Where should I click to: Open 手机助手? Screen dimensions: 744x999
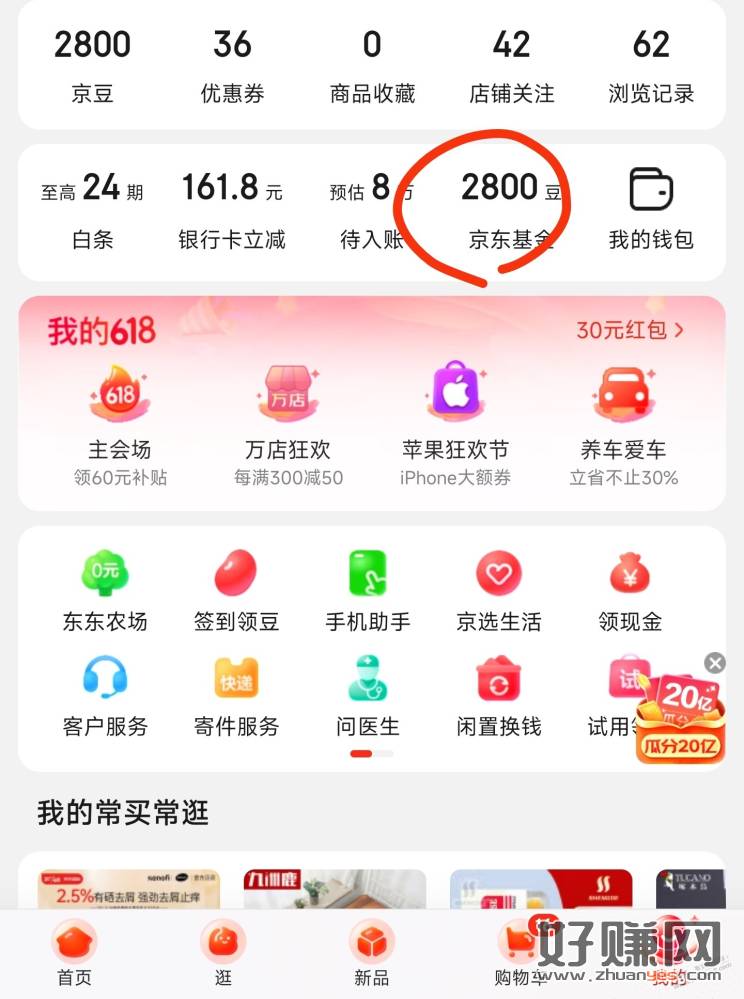[x=367, y=592]
